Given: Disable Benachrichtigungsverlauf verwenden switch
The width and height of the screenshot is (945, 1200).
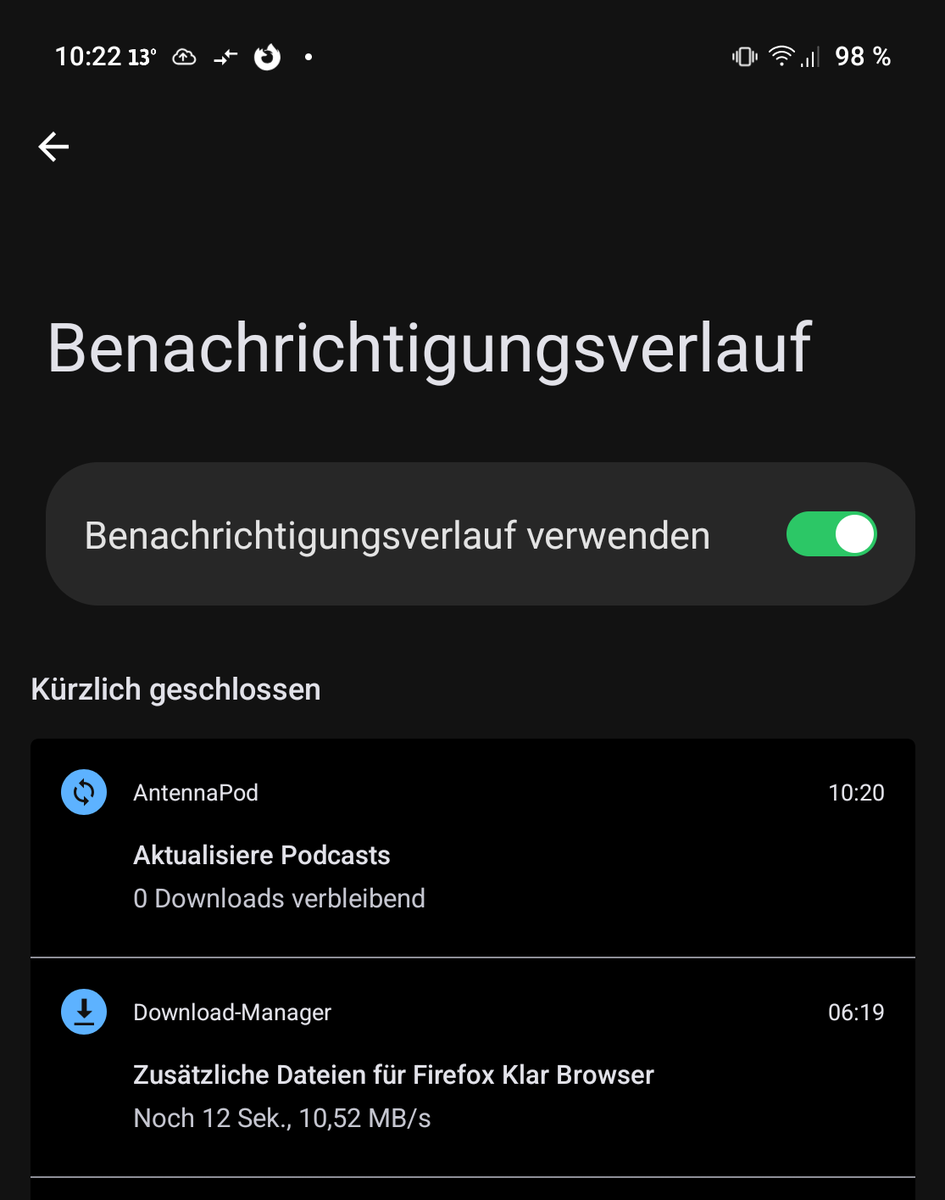Looking at the screenshot, I should tap(831, 534).
